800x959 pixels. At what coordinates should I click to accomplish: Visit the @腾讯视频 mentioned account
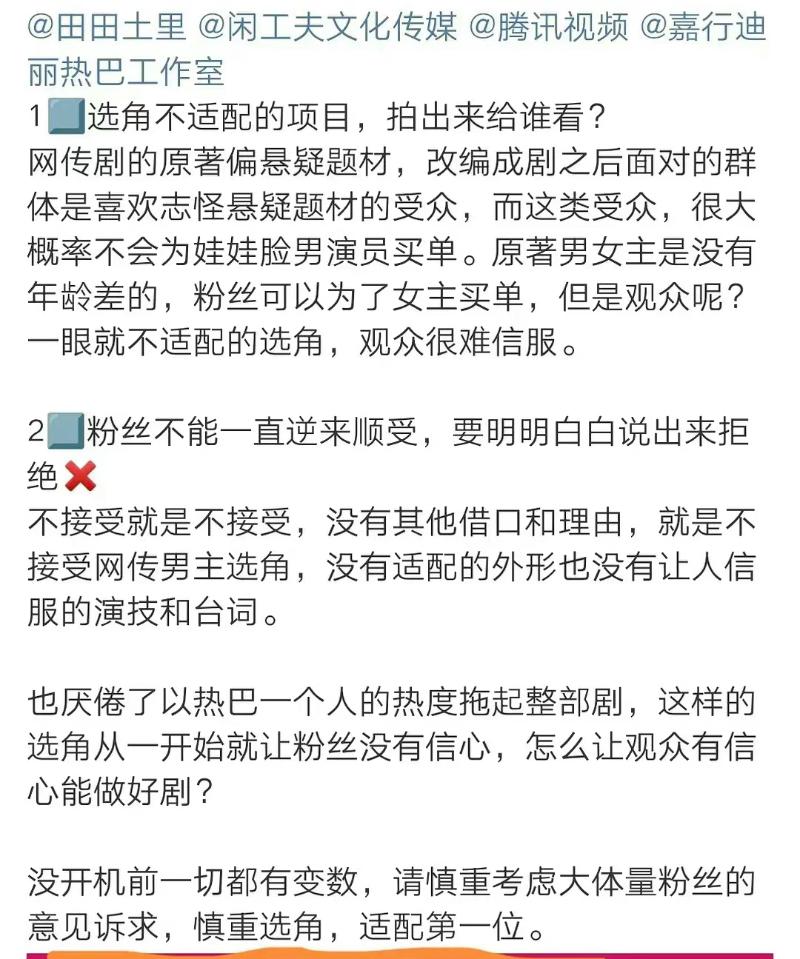tap(549, 26)
